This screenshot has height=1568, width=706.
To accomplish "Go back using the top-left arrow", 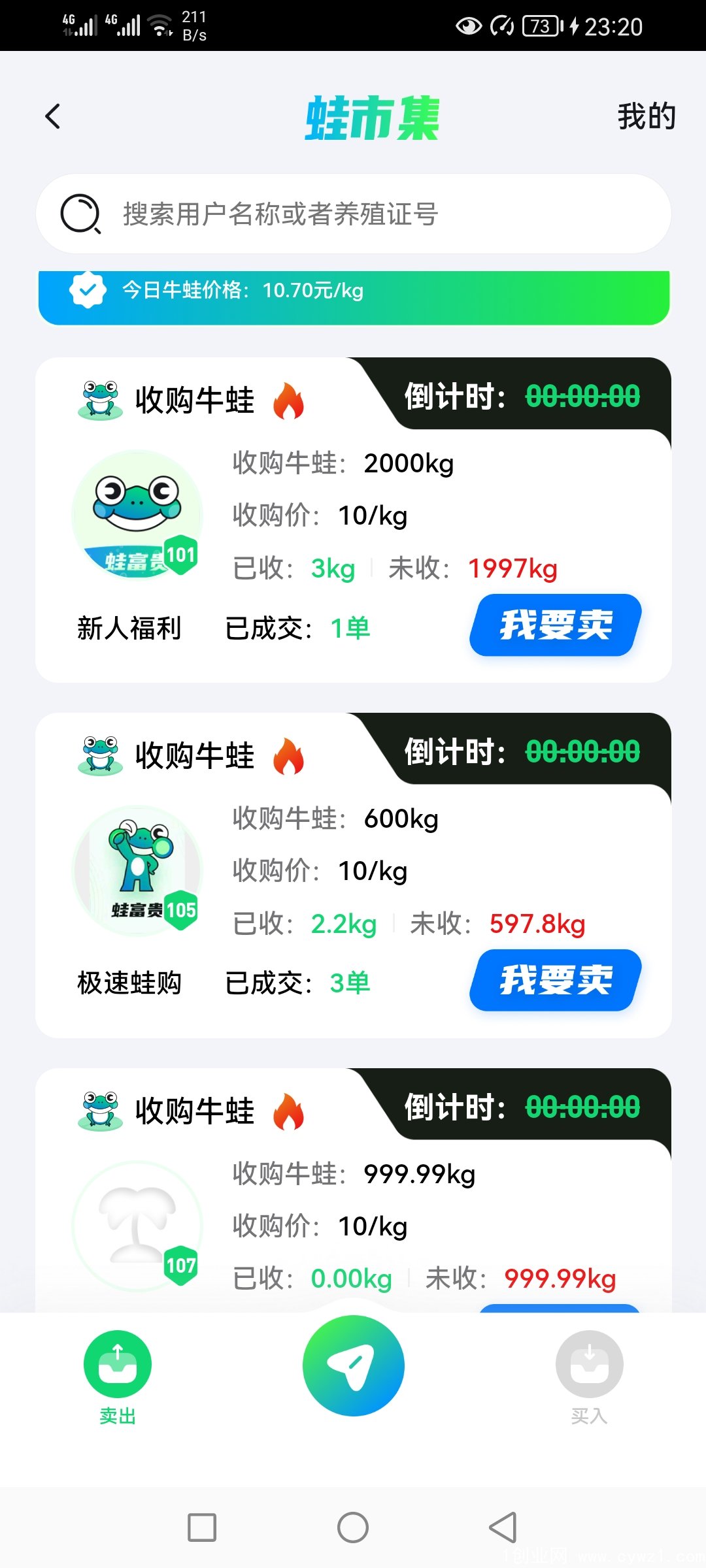I will [x=53, y=116].
